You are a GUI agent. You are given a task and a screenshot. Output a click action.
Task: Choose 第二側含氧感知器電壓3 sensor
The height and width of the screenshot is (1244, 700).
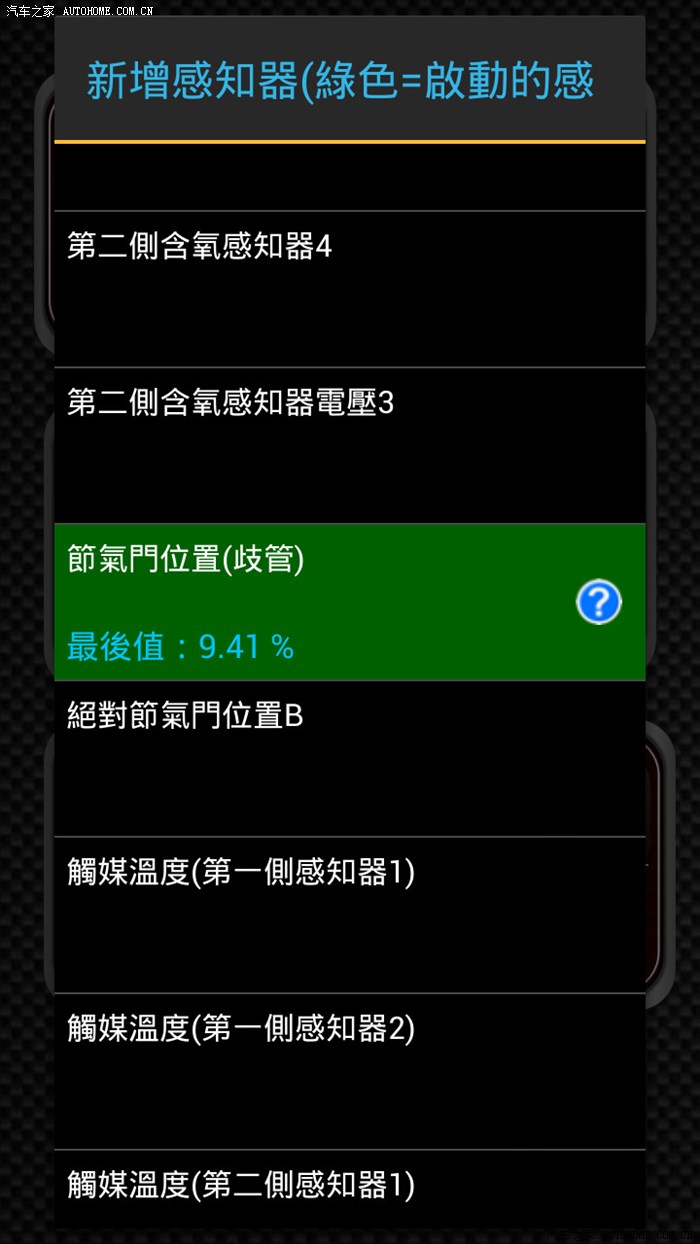tap(349, 445)
